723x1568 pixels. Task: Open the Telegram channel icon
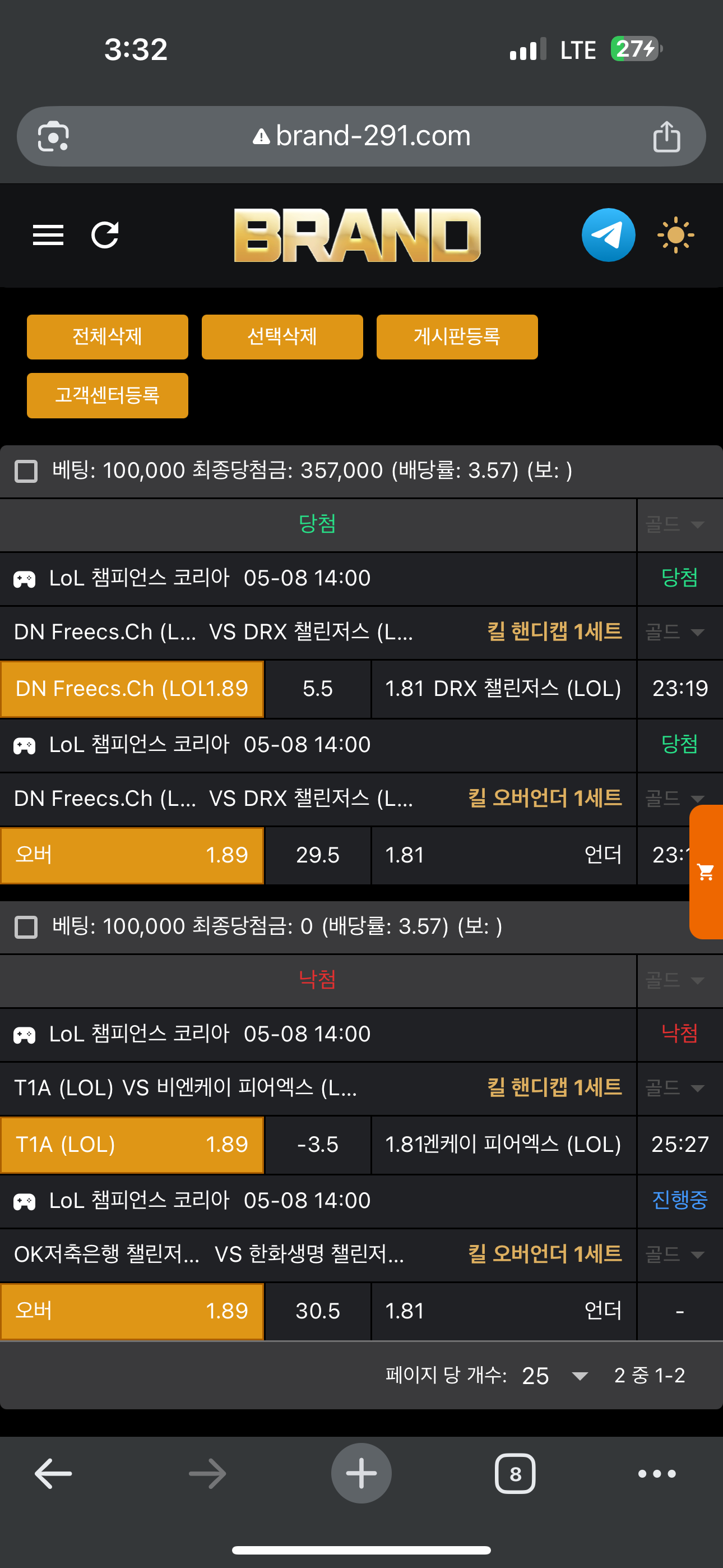point(608,235)
